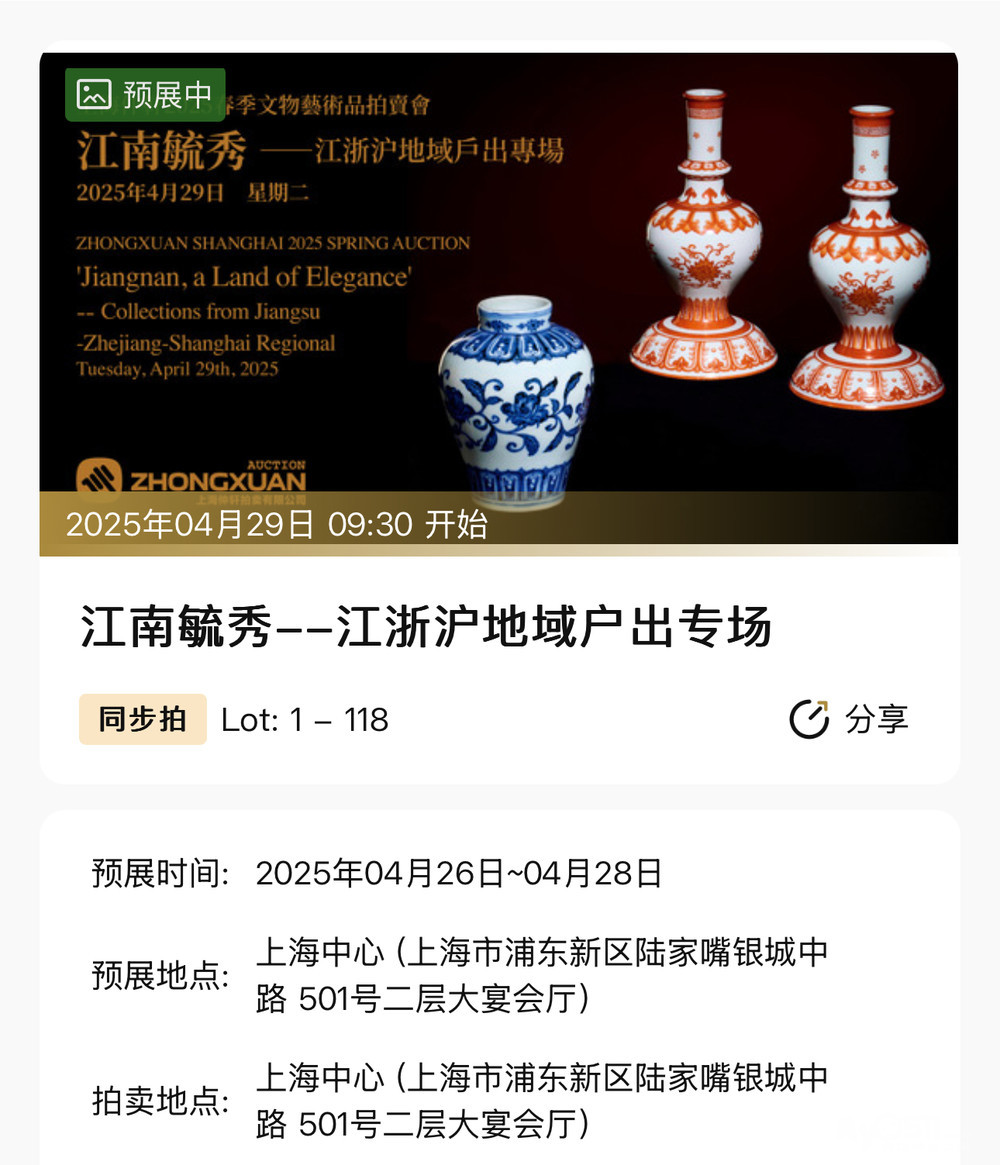Tap the 预展中 preview badge

tap(146, 95)
